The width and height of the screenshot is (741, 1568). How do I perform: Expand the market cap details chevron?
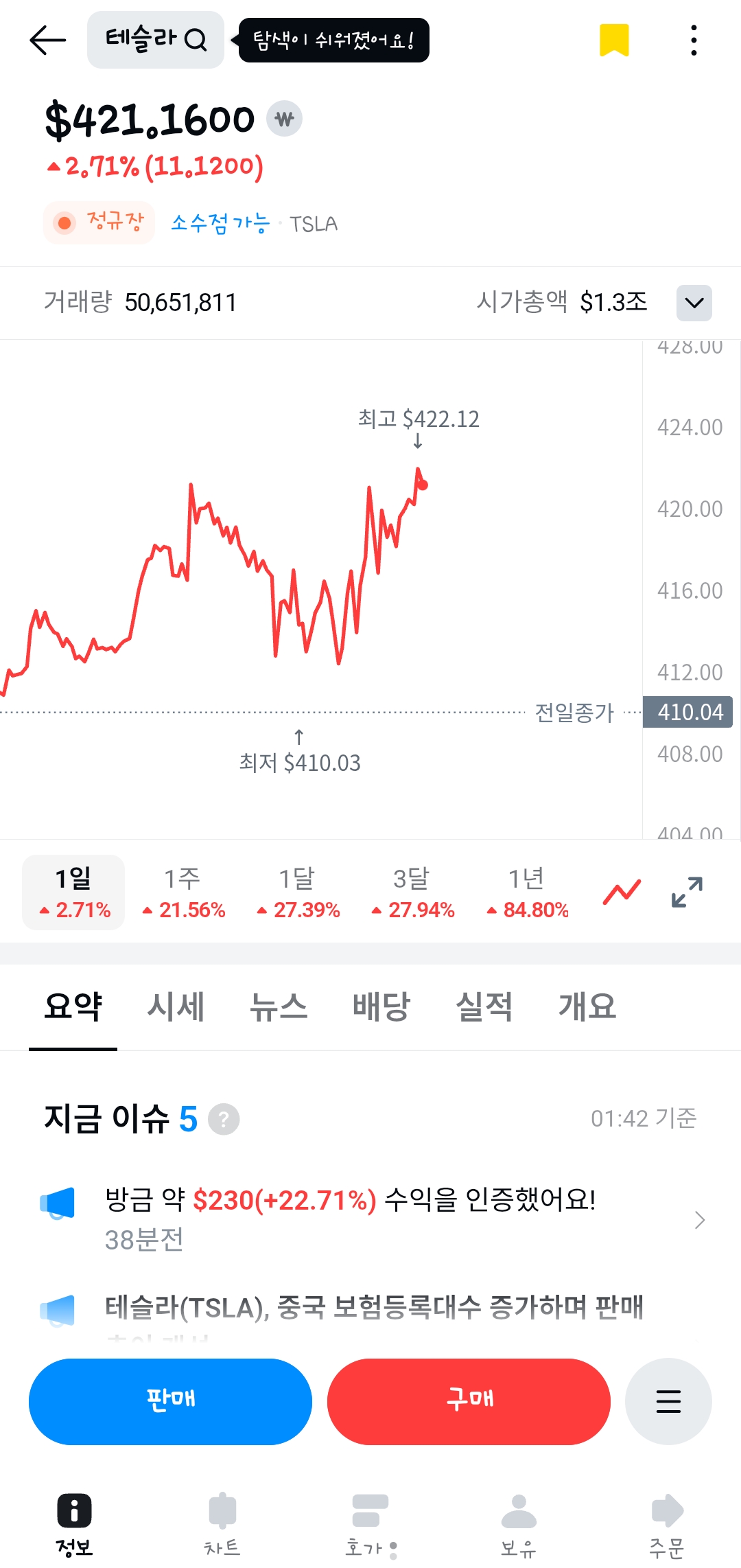point(694,303)
